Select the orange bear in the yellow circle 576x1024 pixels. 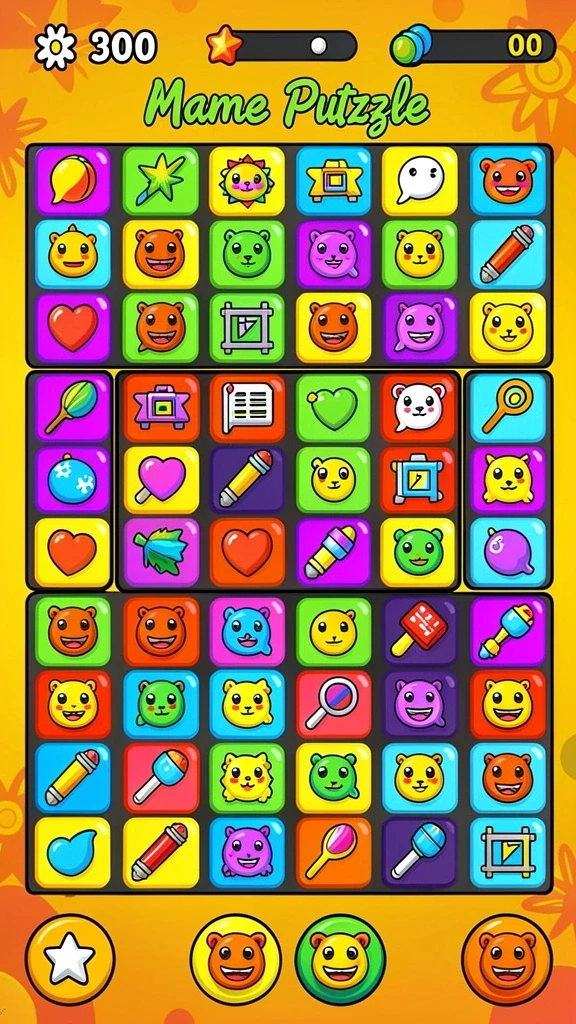pos(236,959)
